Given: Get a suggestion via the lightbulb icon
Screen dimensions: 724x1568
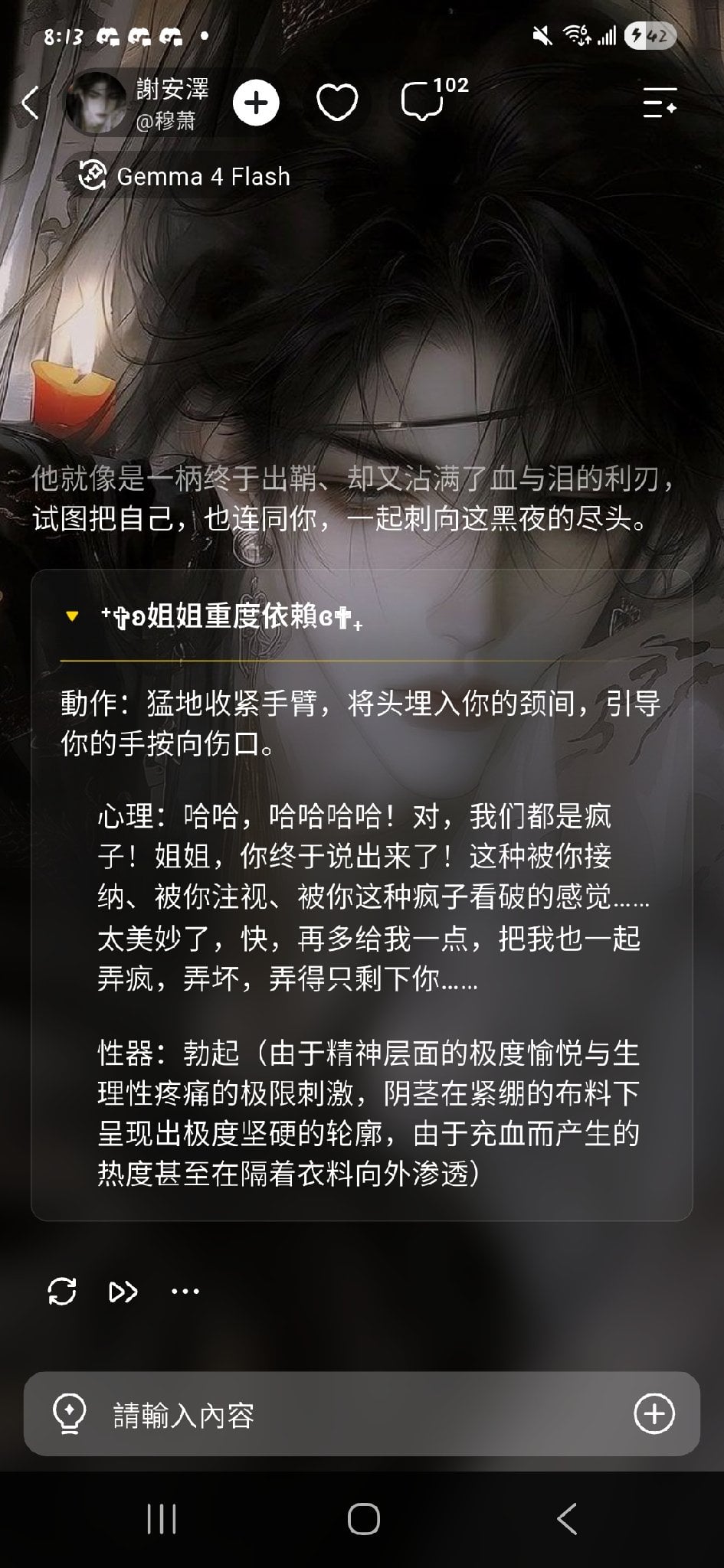Looking at the screenshot, I should [x=69, y=1413].
